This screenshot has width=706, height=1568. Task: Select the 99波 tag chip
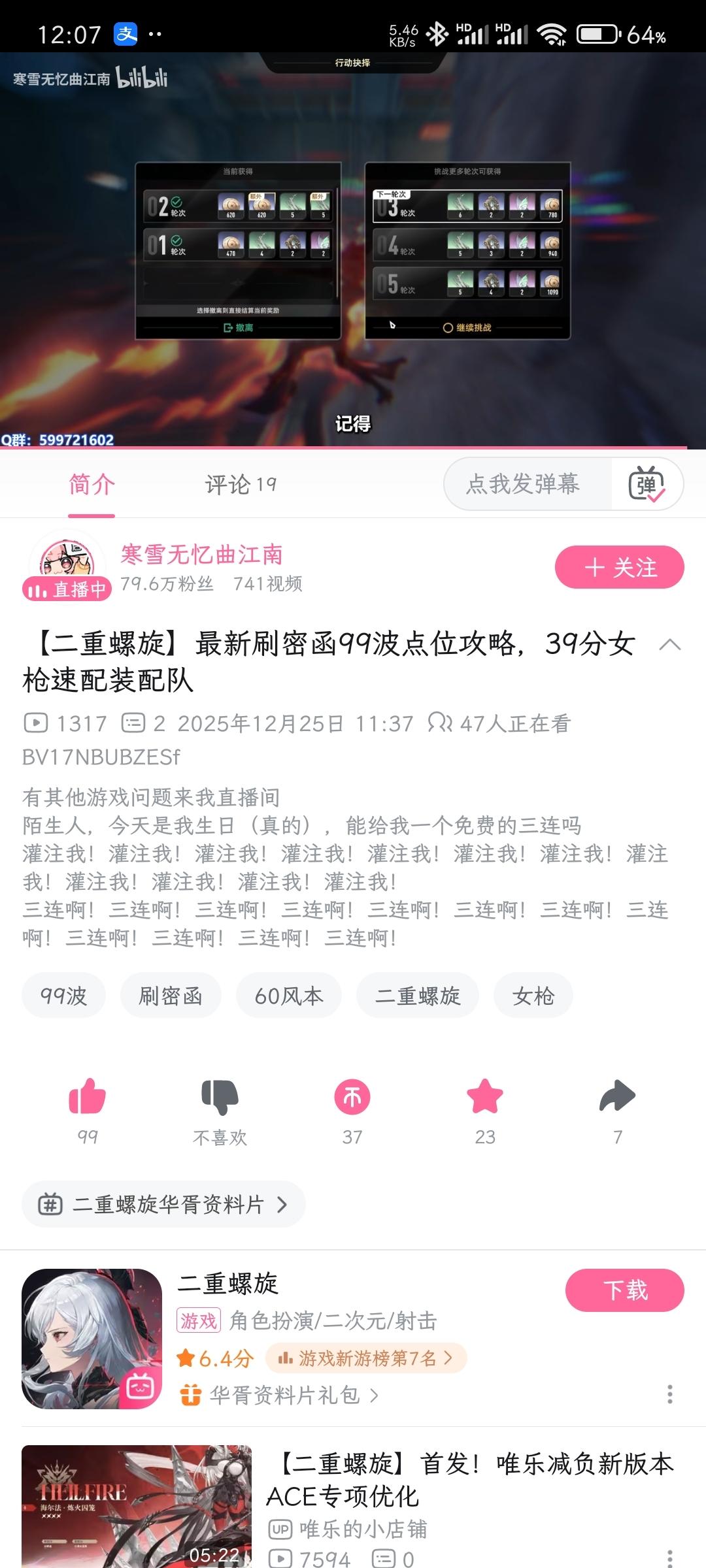tap(63, 996)
